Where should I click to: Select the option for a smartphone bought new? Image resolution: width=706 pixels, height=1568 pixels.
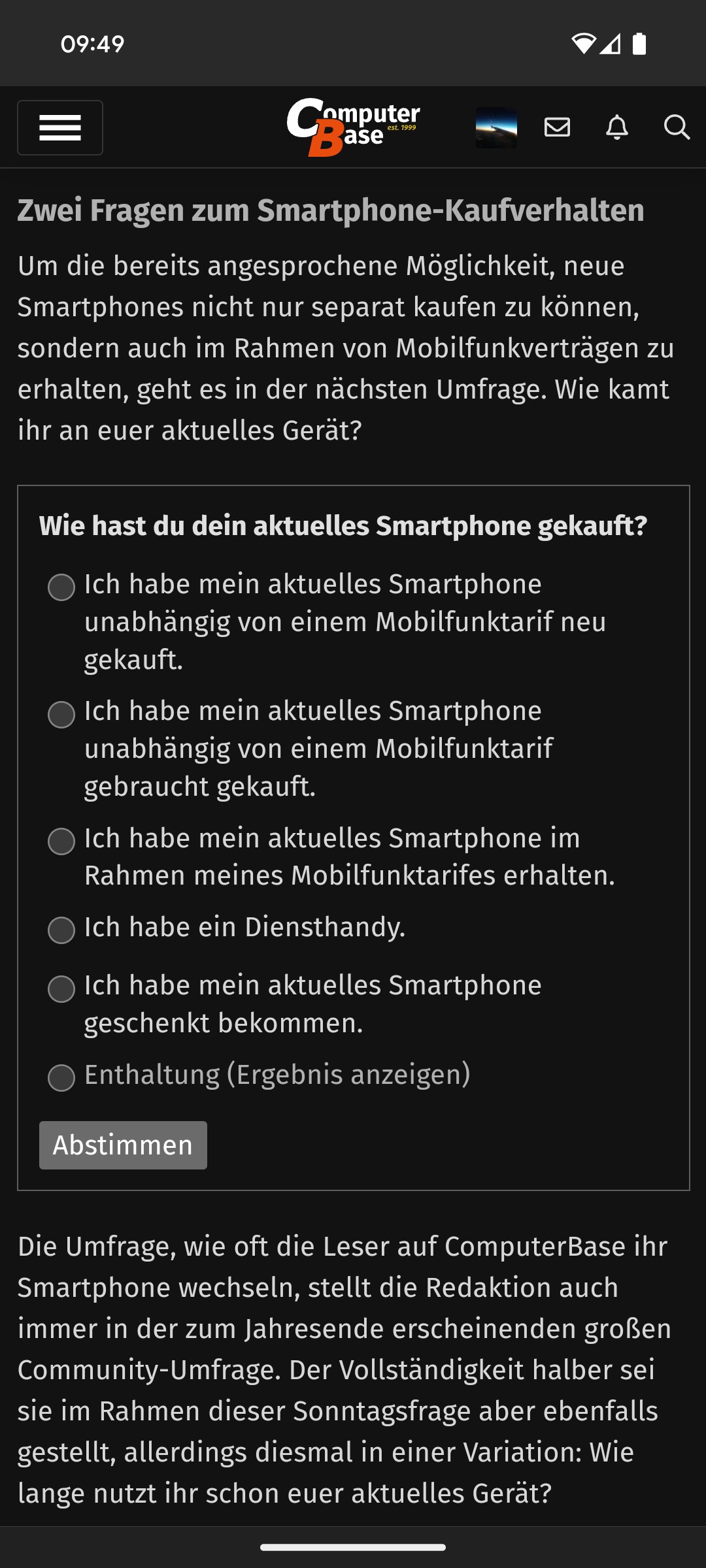pos(61,587)
